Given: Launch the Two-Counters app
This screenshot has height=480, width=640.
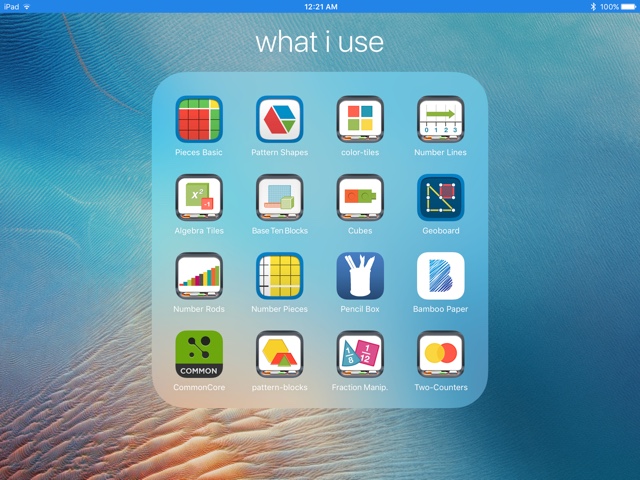Looking at the screenshot, I should 441,354.
